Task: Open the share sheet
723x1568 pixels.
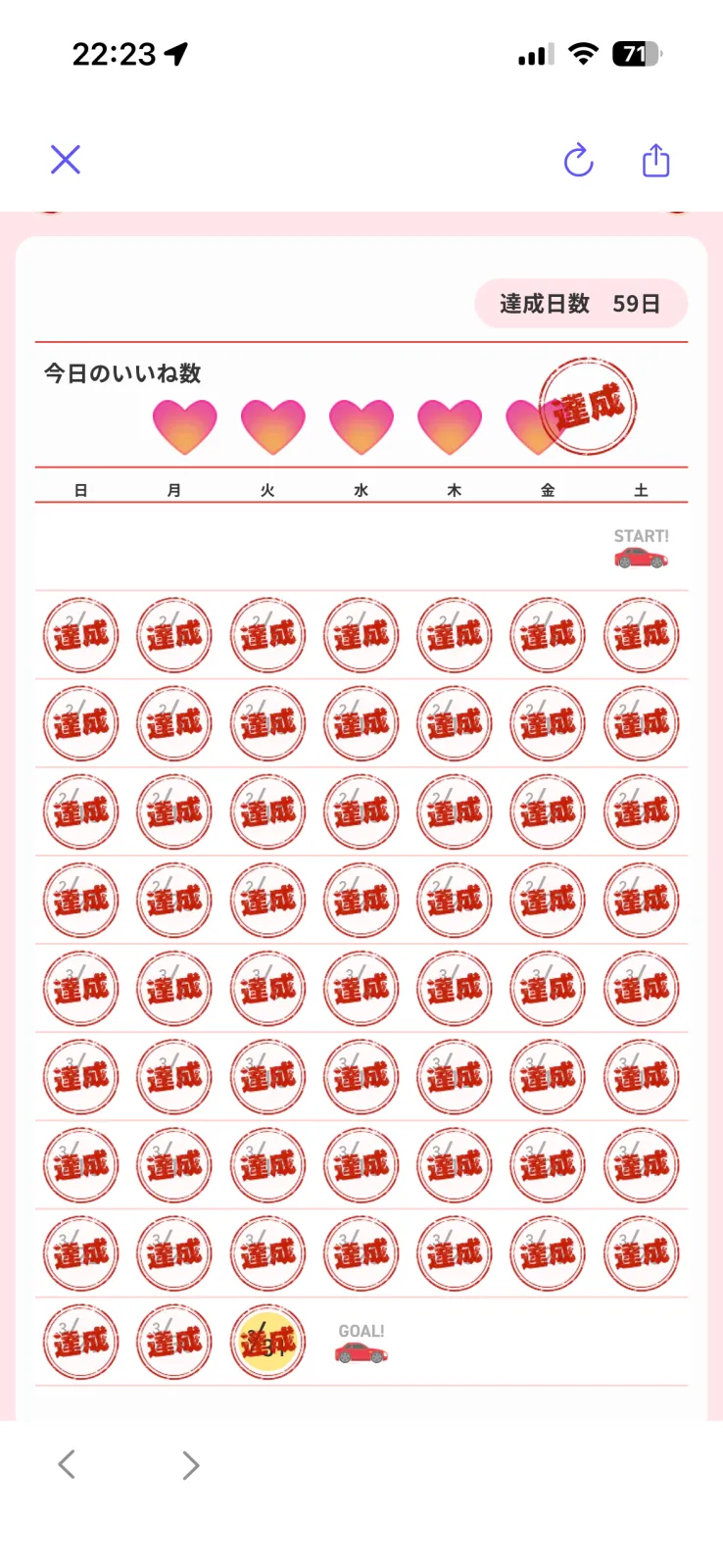Action: click(x=655, y=160)
